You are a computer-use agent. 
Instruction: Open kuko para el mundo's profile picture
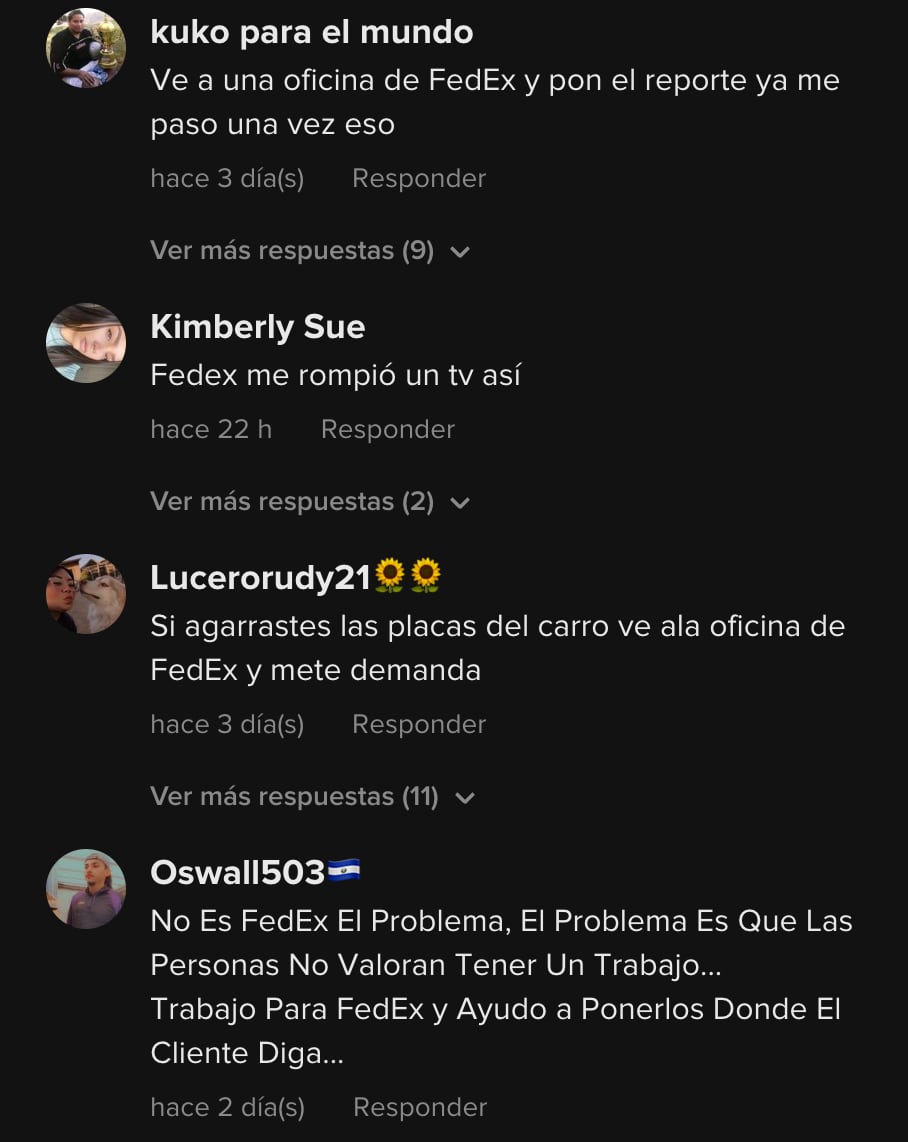pyautogui.click(x=85, y=48)
